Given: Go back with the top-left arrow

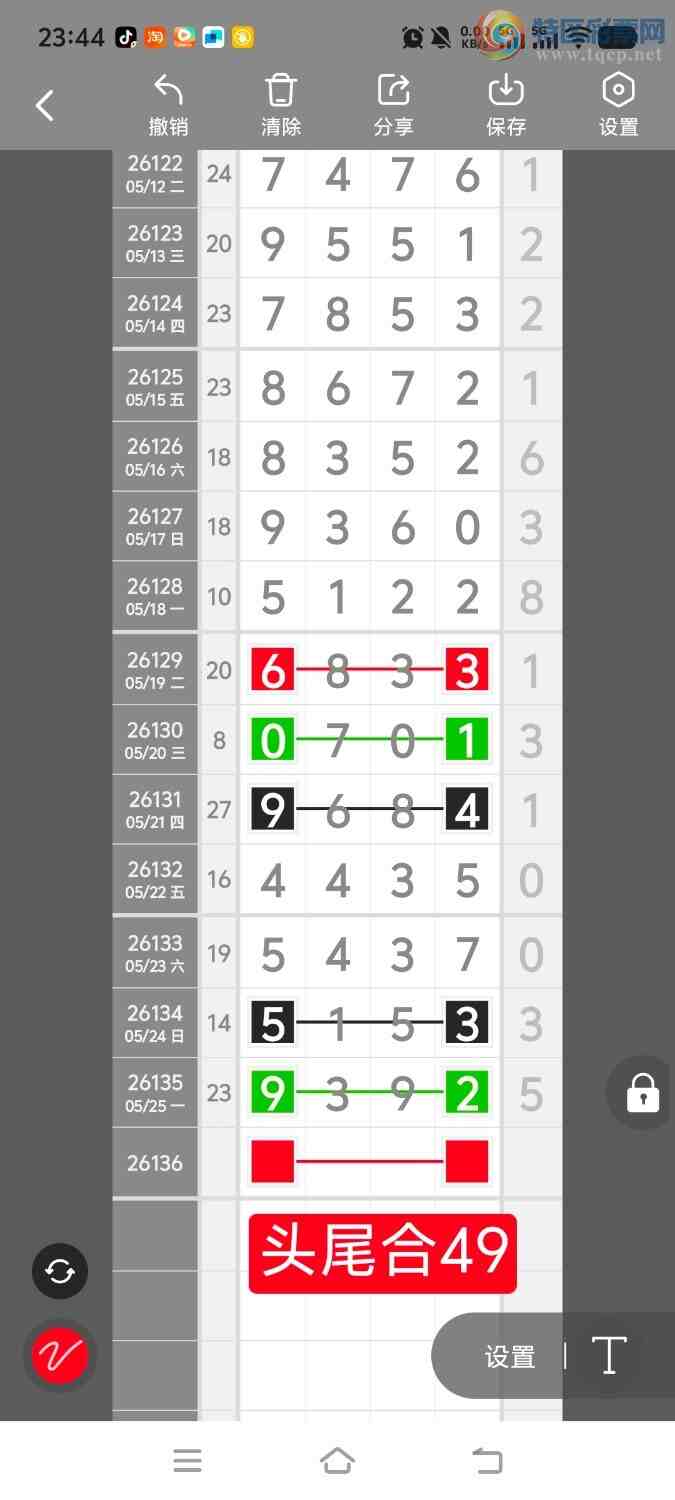Looking at the screenshot, I should (45, 105).
